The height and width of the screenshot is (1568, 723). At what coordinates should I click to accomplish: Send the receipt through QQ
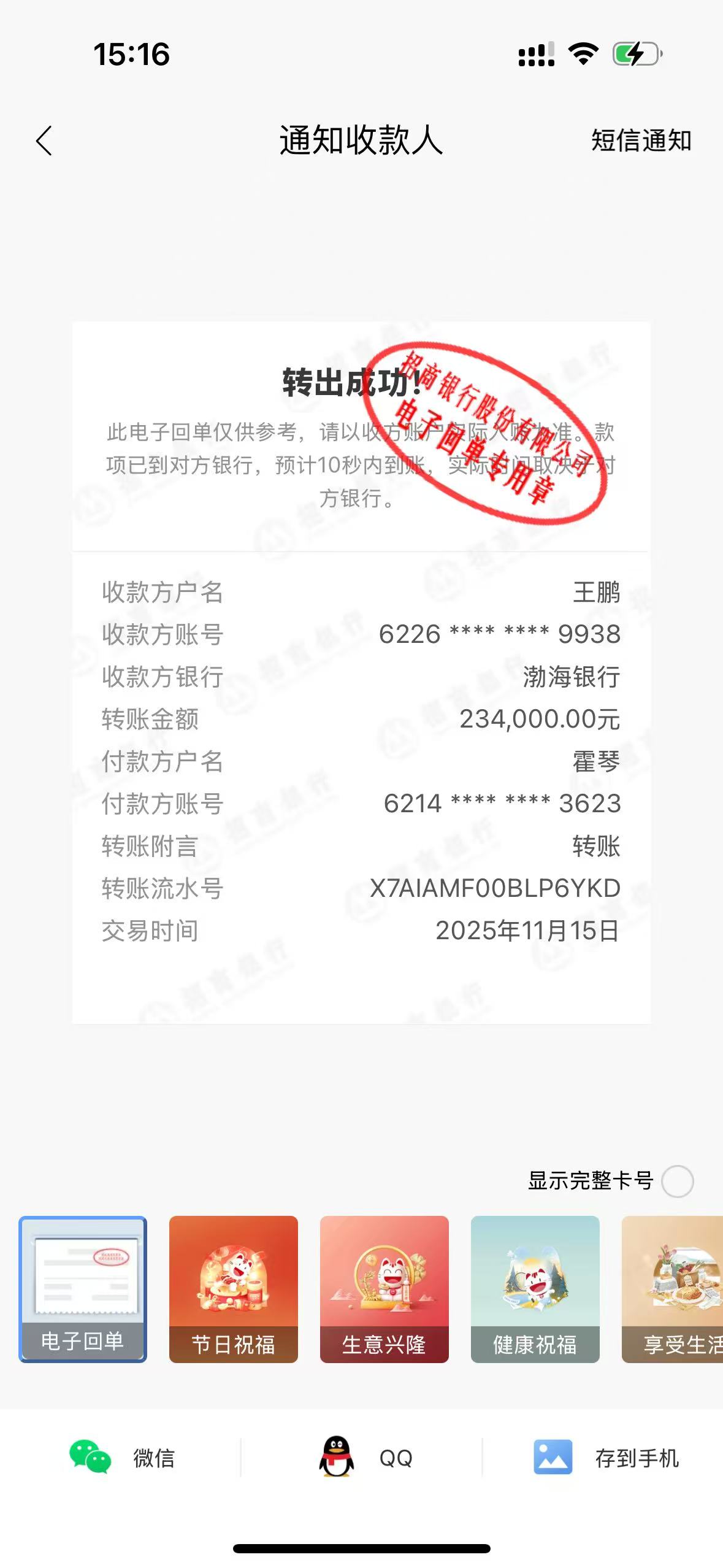click(x=365, y=1458)
